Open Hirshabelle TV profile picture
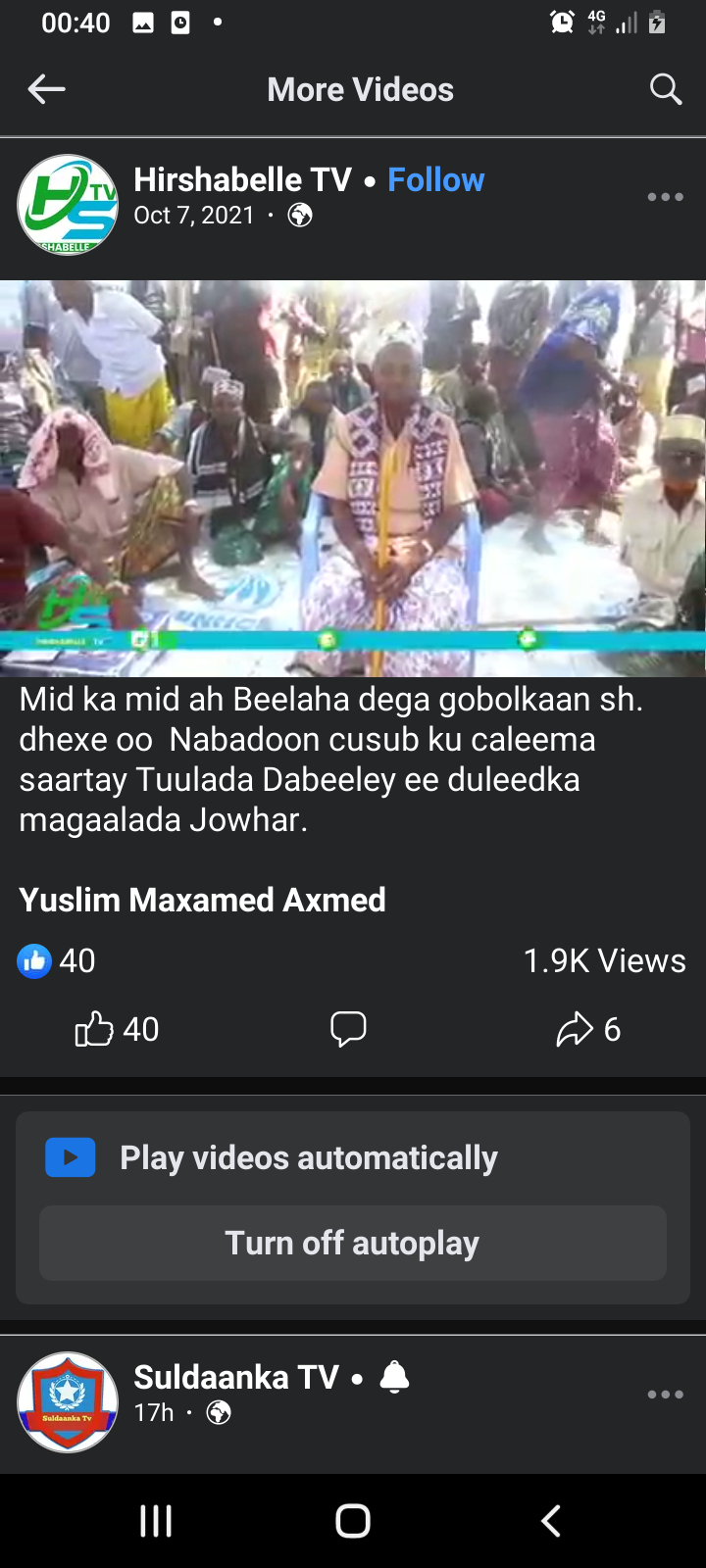The height and width of the screenshot is (1568, 706). point(68,205)
